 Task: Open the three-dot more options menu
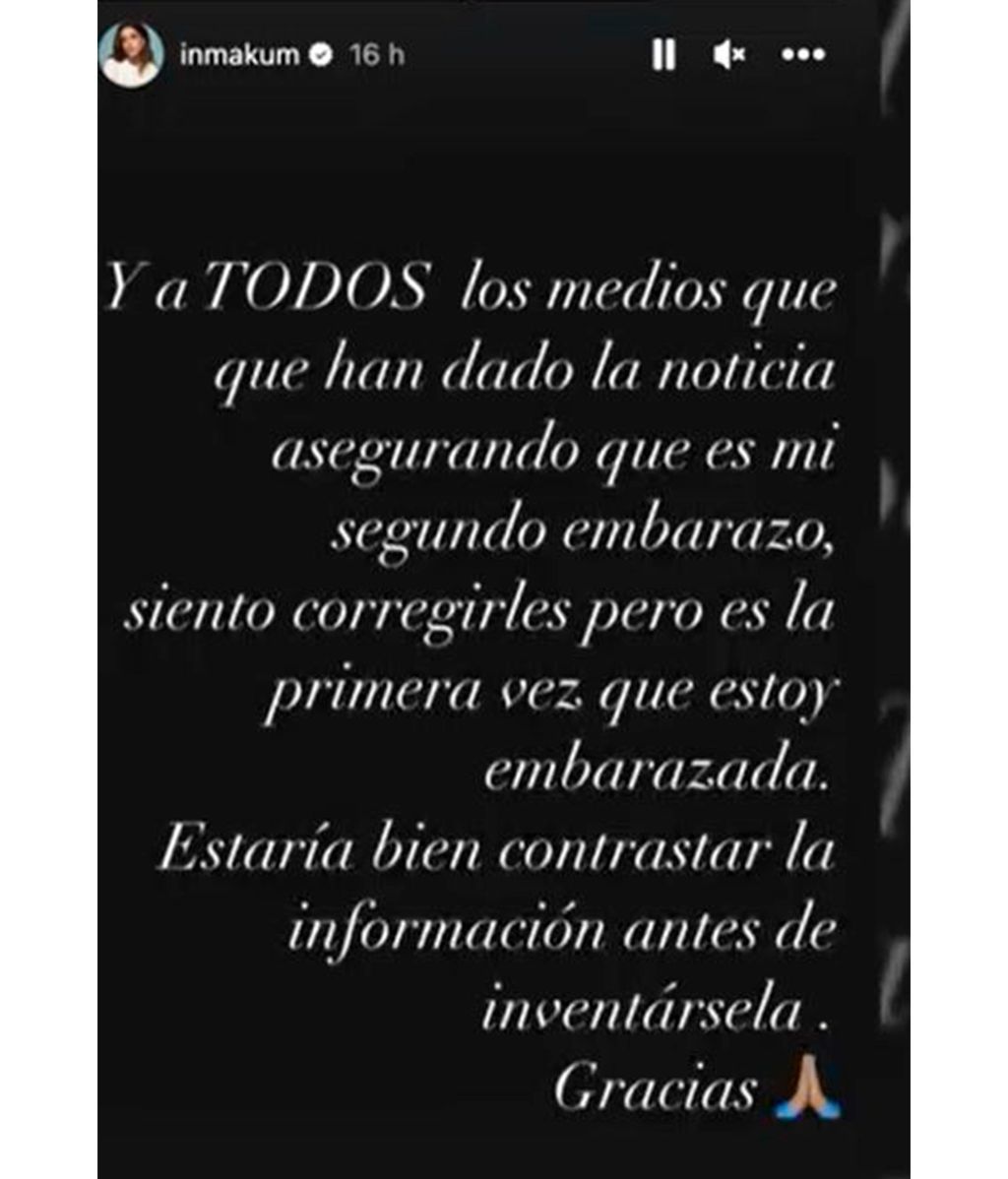801,56
